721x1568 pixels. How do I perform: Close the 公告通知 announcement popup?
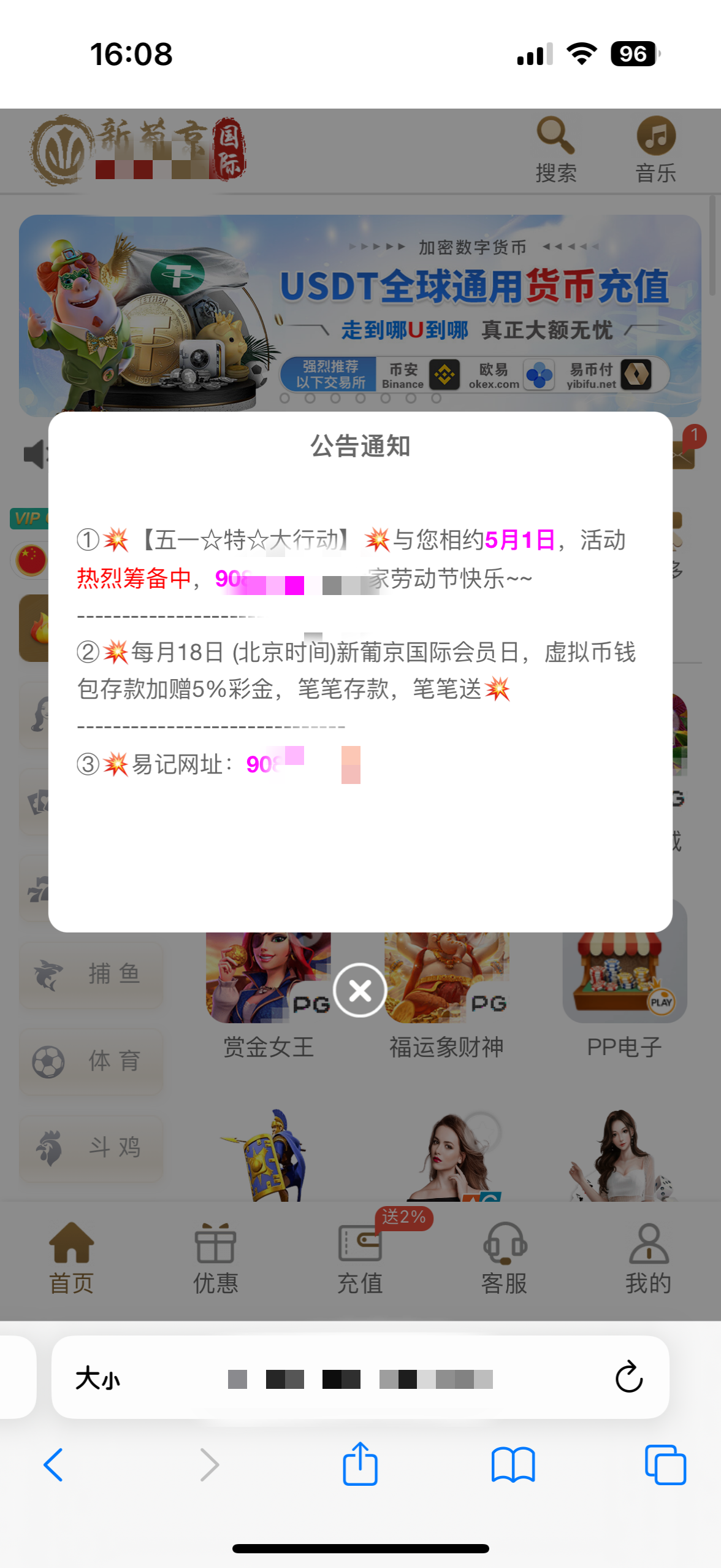click(360, 990)
